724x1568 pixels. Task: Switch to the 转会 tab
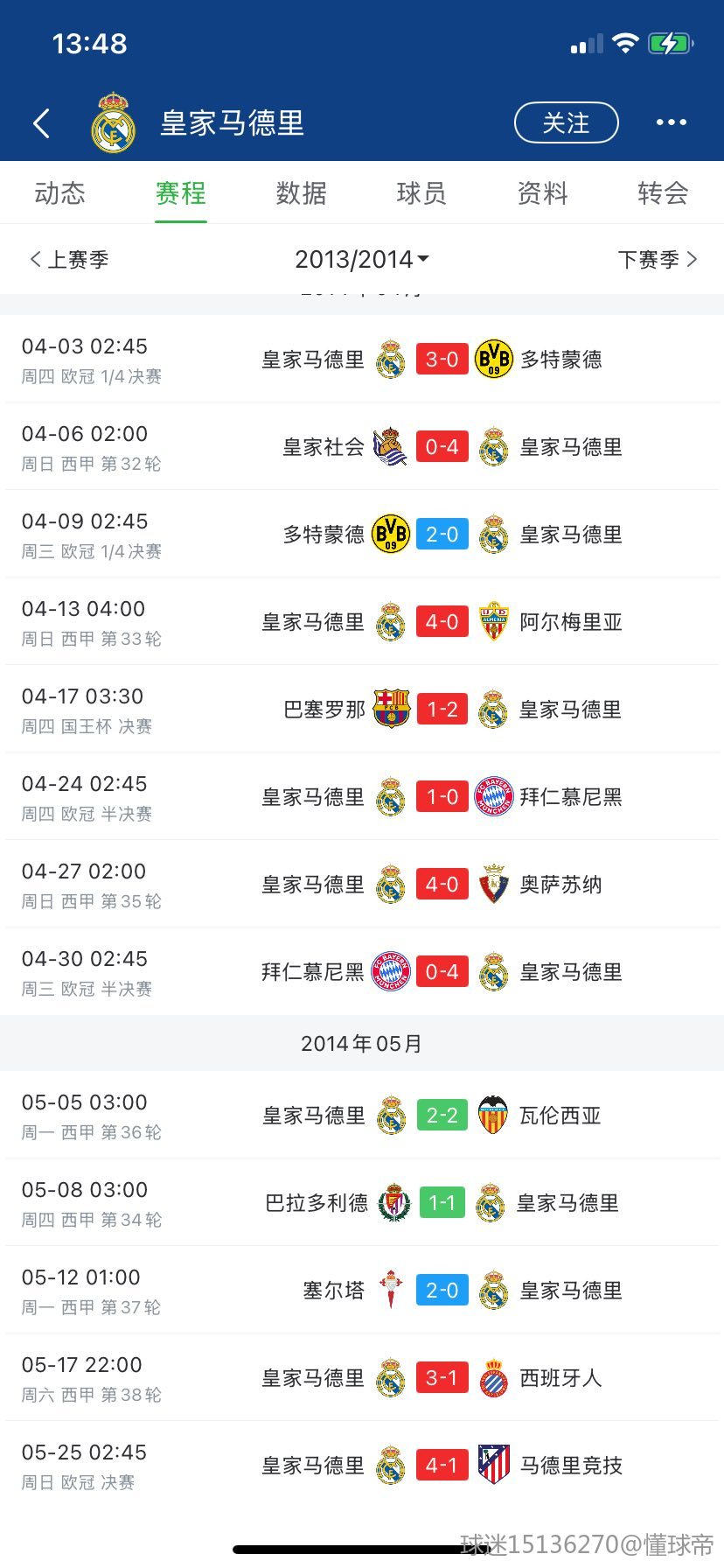[664, 192]
